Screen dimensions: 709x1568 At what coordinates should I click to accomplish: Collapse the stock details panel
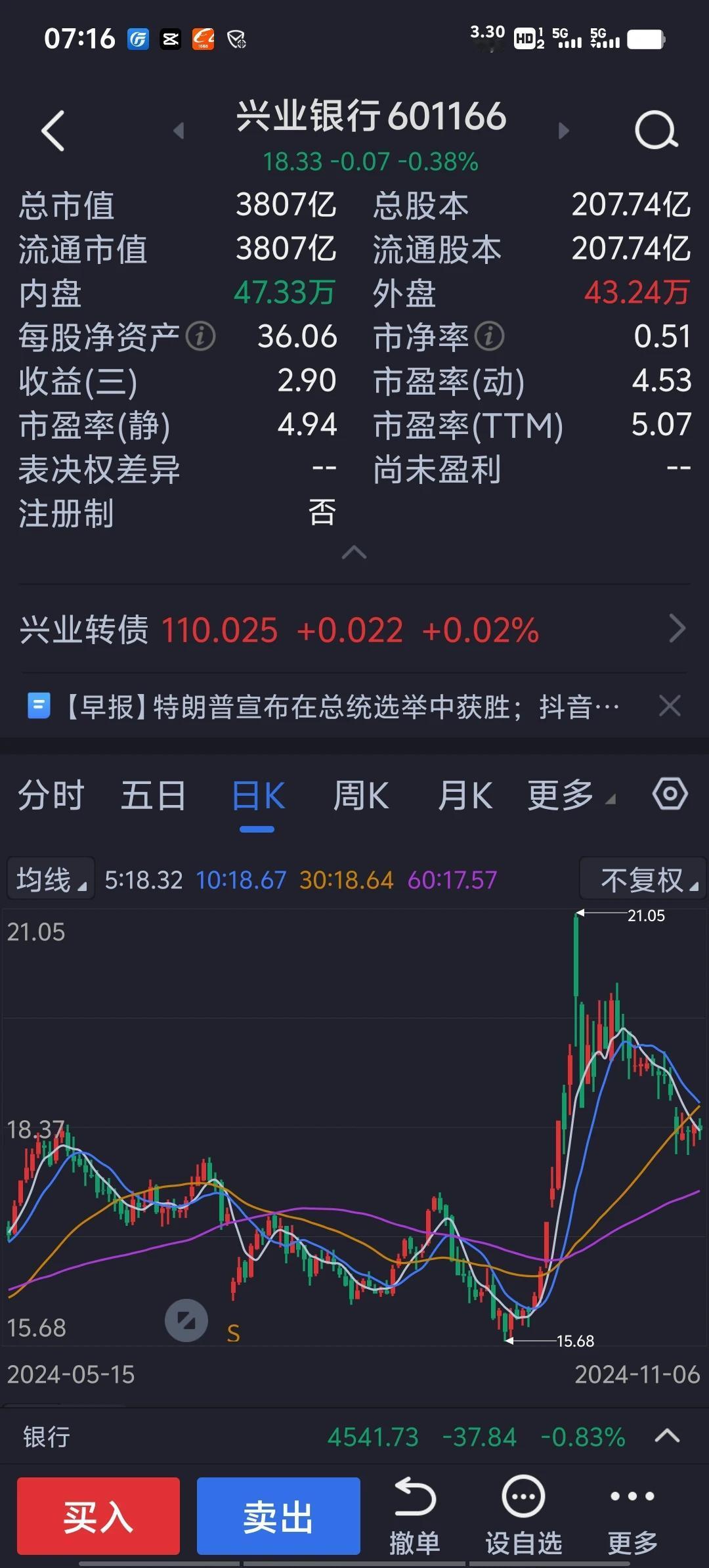tap(354, 552)
